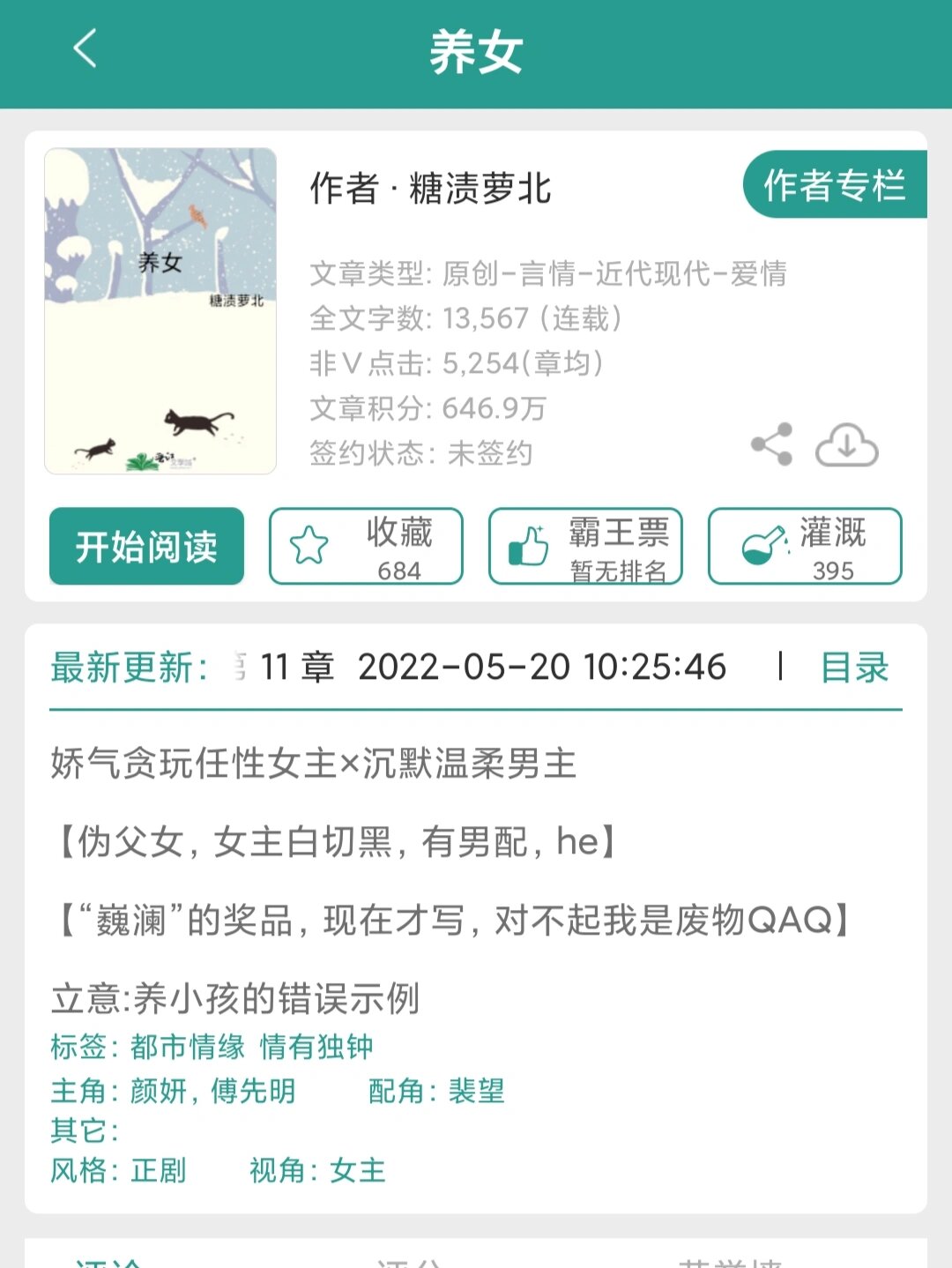952x1268 pixels.
Task: Enable 霸王票 voting panel
Action: (584, 545)
